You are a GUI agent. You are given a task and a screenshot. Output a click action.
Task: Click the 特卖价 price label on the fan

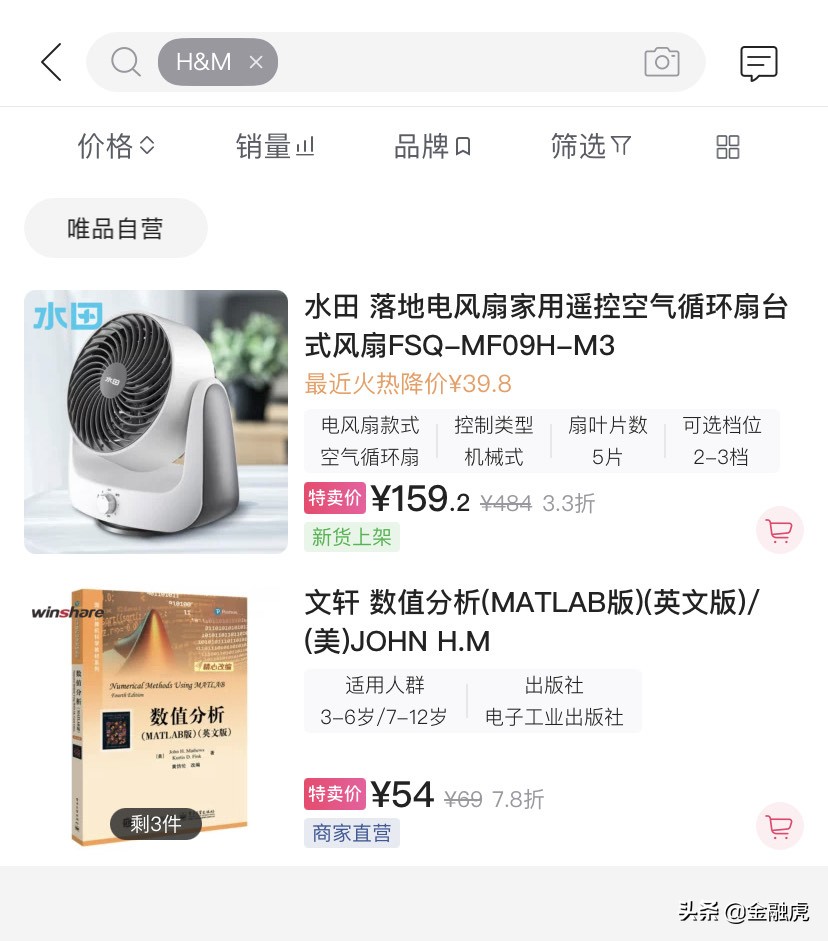[x=334, y=497]
